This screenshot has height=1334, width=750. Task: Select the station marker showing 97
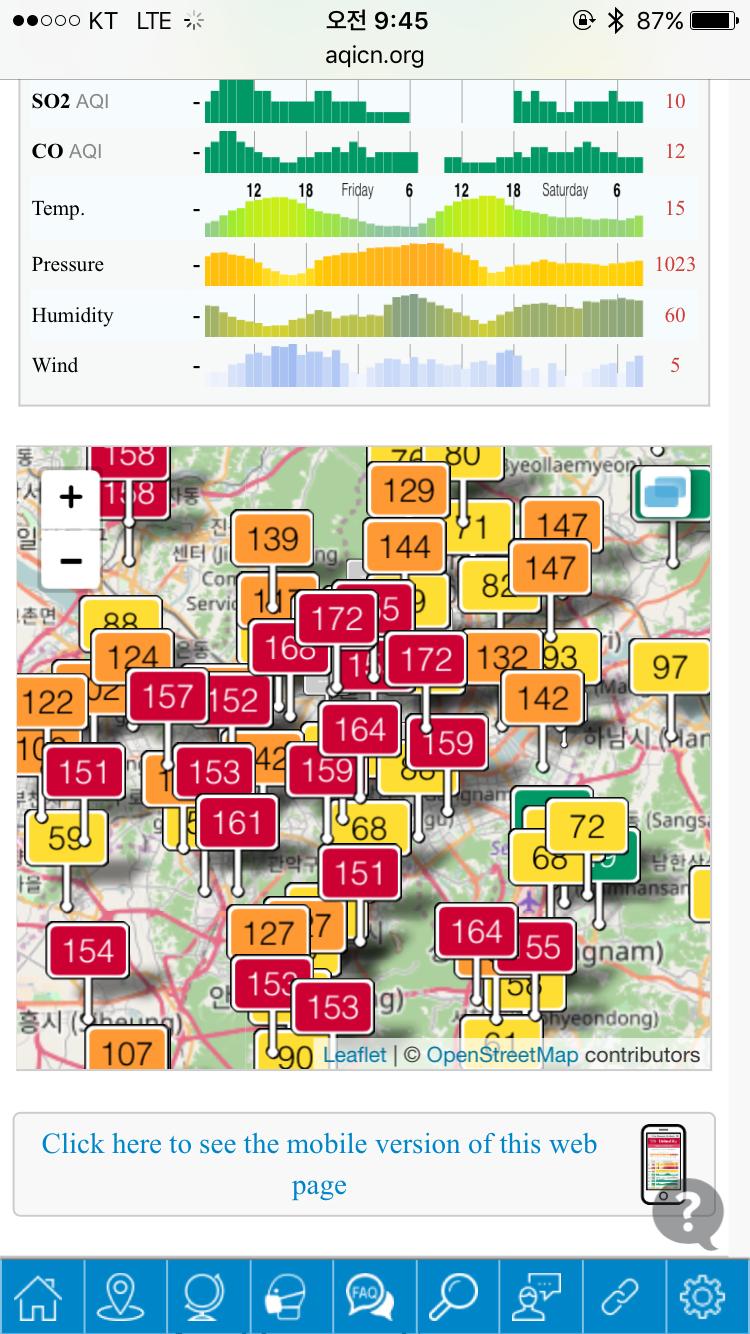point(670,666)
